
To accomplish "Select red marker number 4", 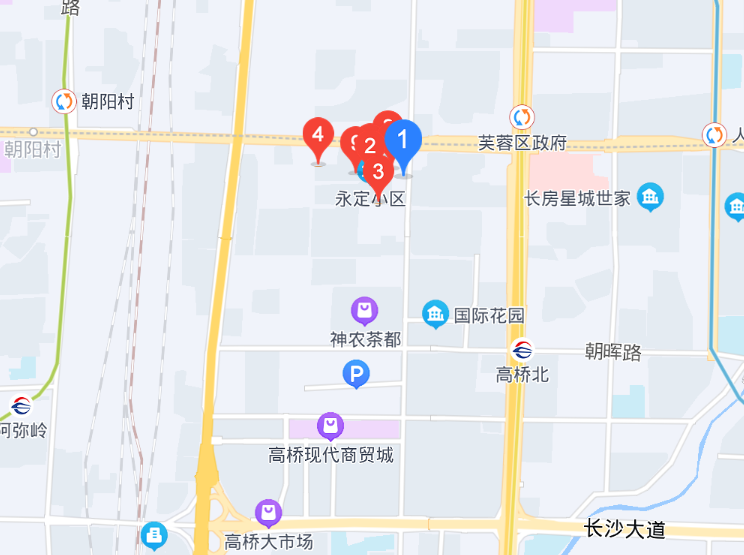I will click(x=318, y=134).
